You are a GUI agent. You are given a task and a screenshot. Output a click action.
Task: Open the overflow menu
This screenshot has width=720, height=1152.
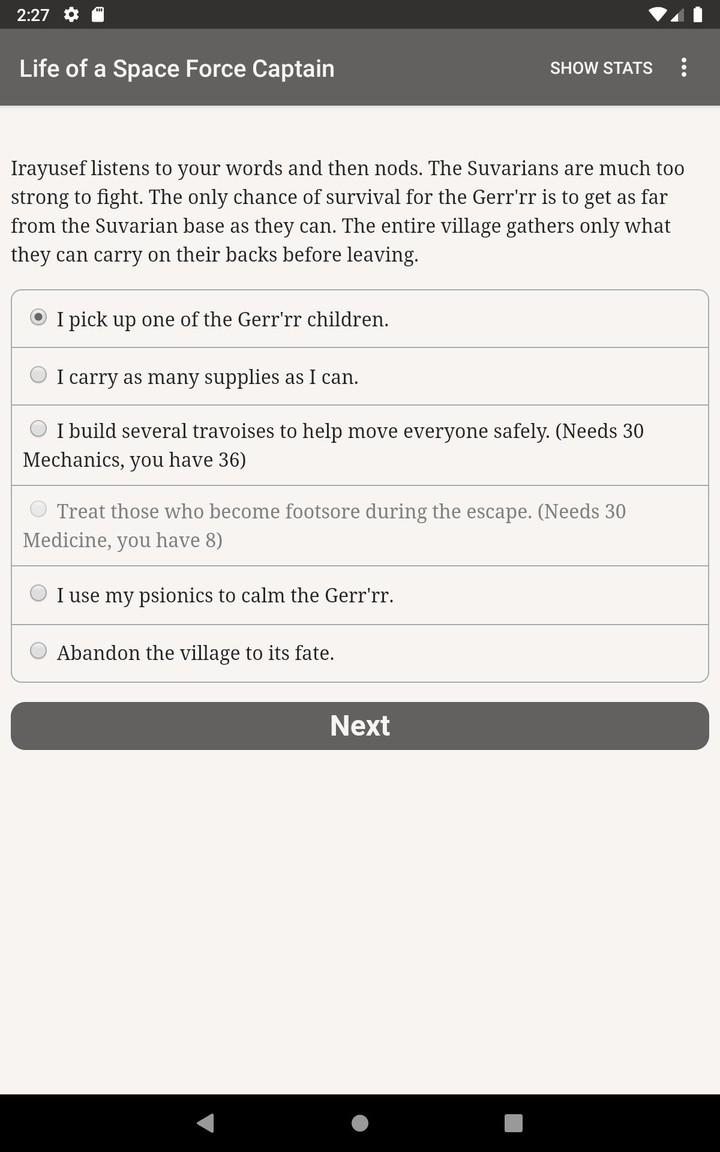[684, 68]
